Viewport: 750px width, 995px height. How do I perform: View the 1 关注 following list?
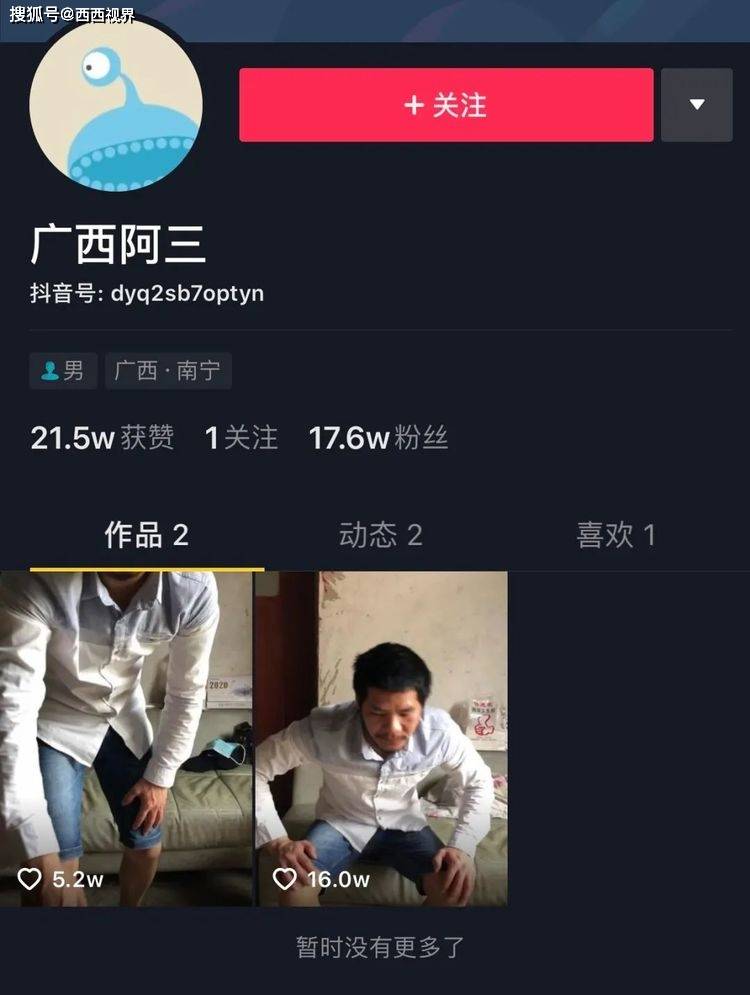pos(241,438)
